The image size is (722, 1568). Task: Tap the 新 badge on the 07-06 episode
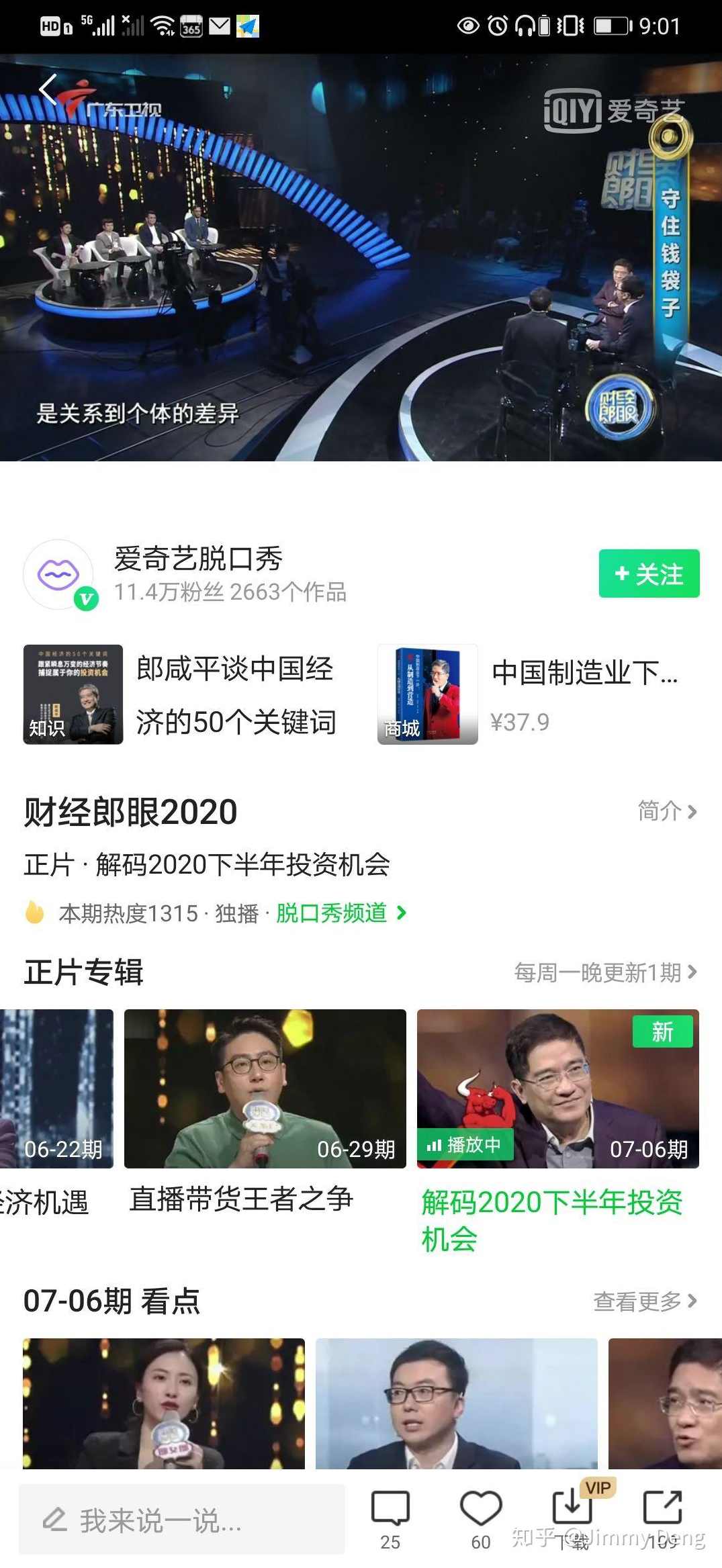[x=663, y=1032]
